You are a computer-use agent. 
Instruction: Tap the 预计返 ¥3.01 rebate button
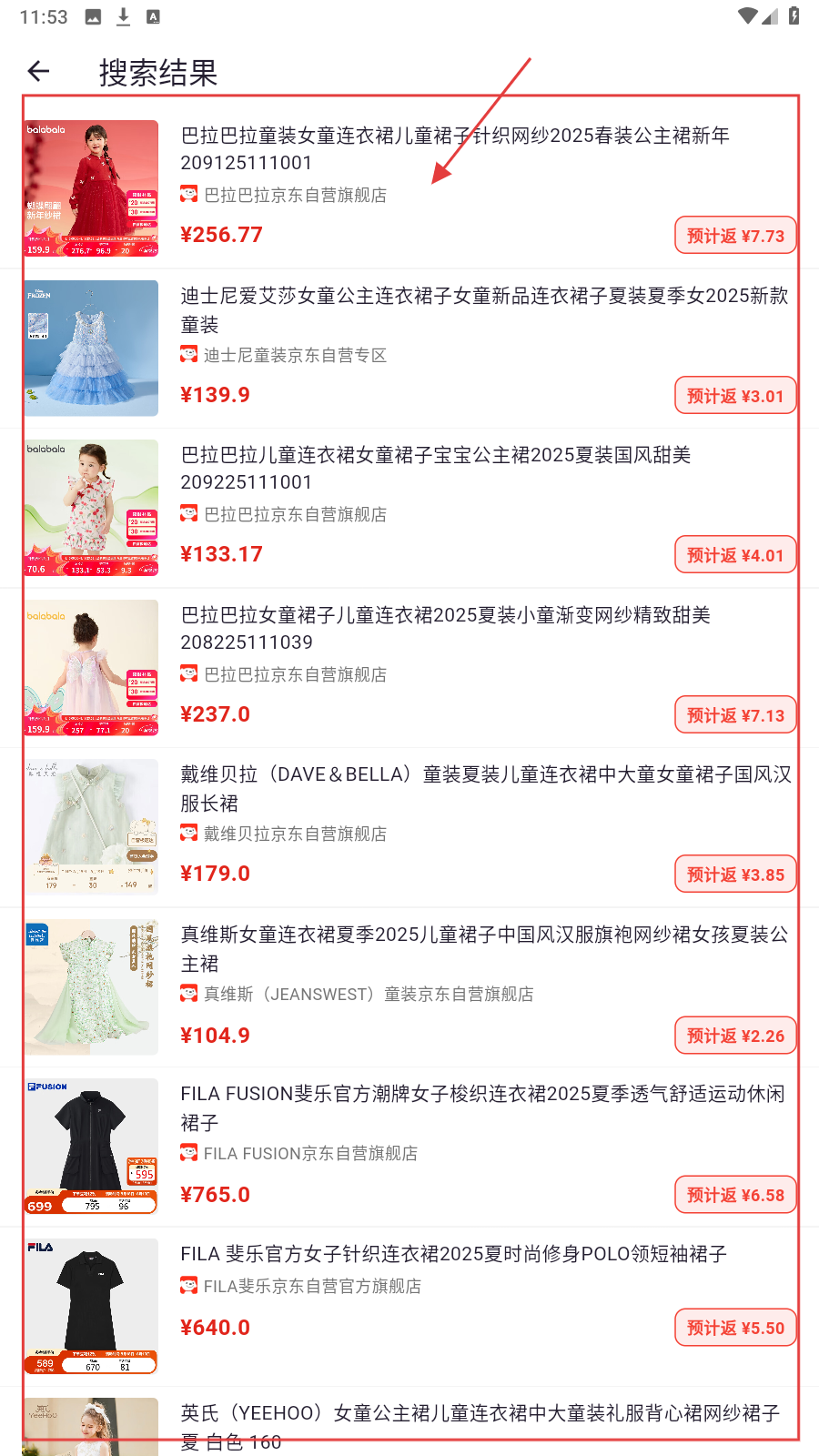[735, 396]
